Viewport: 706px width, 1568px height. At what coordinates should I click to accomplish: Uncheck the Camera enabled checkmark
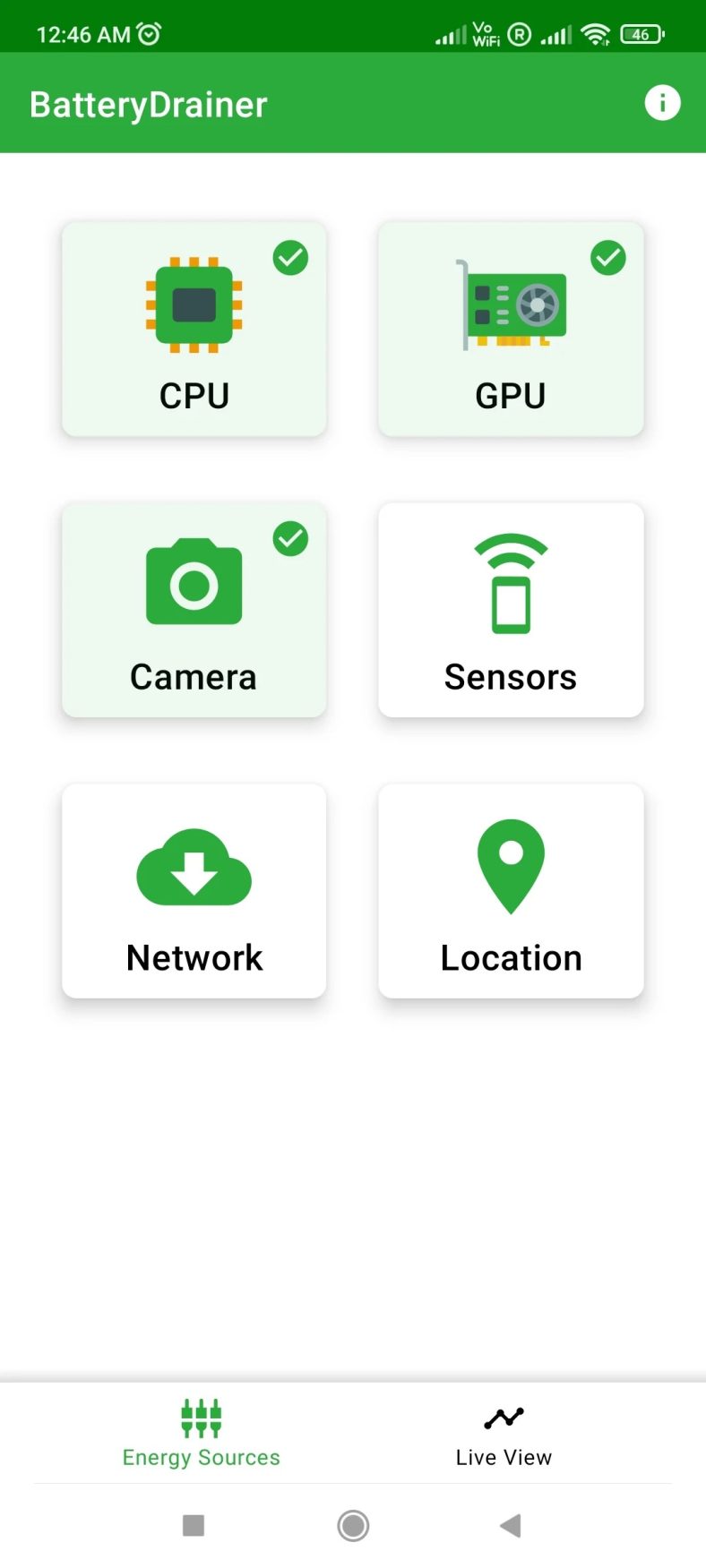coord(290,539)
